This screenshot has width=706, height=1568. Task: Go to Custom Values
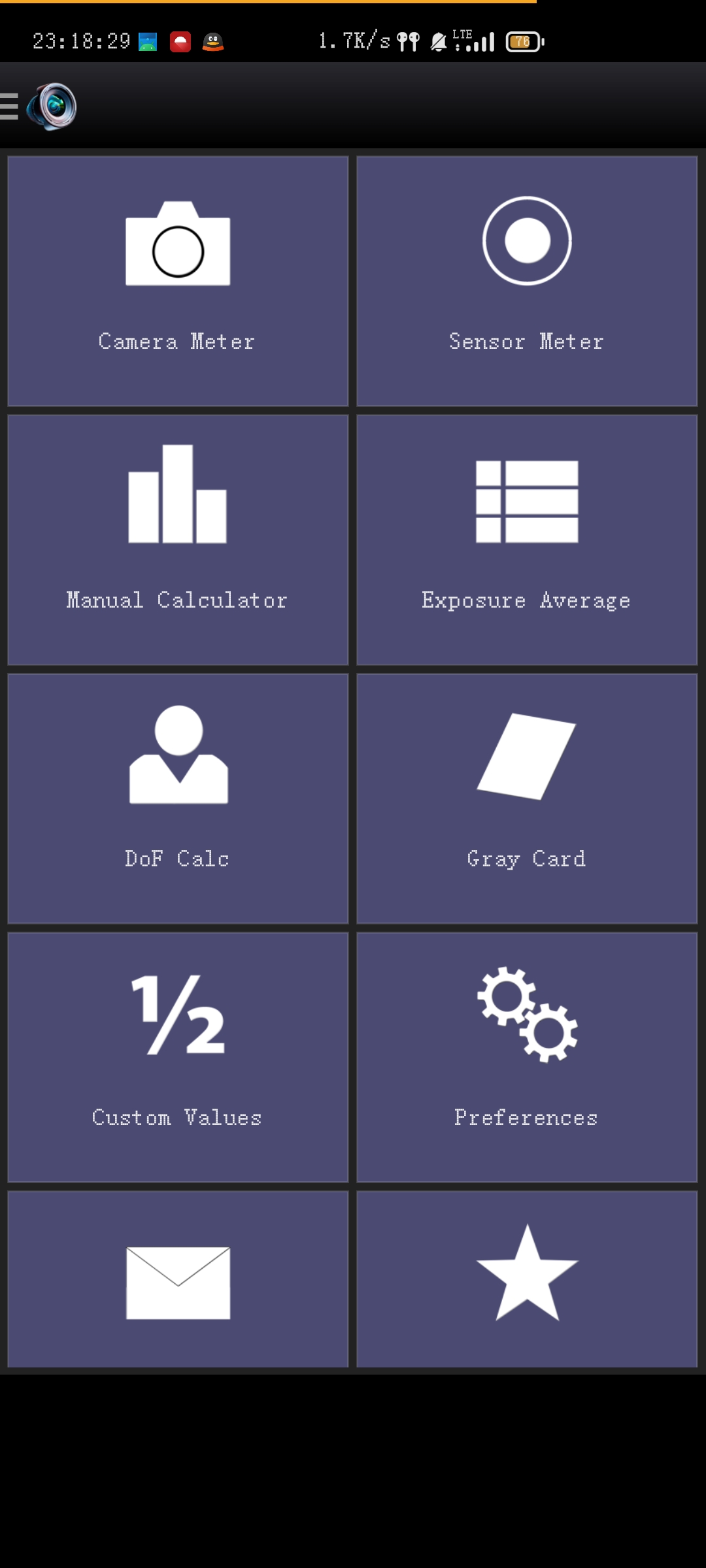click(178, 1057)
